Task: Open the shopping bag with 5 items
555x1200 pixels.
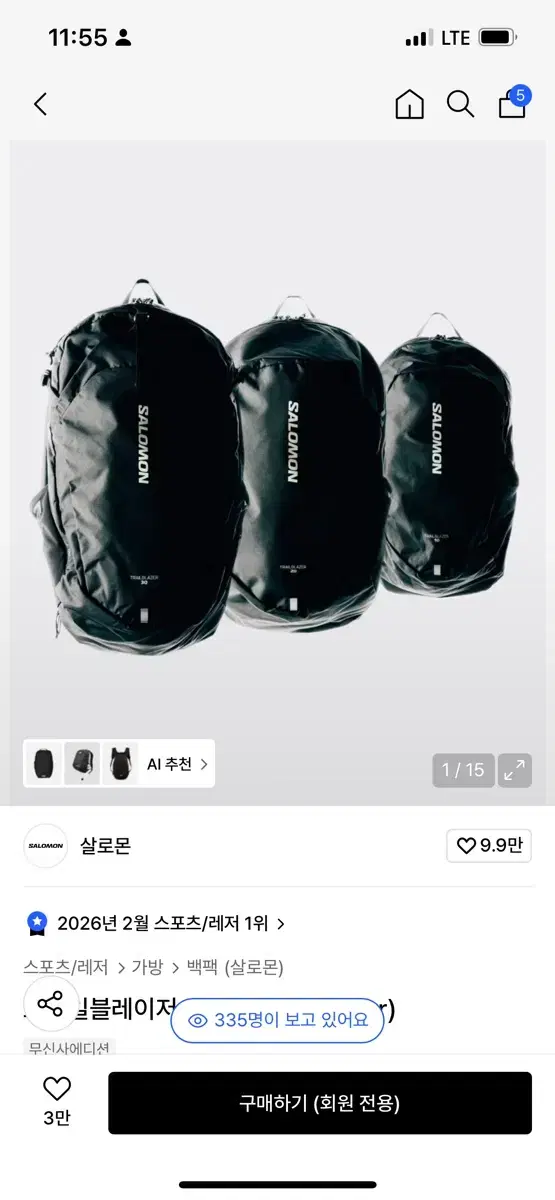Action: 514,102
